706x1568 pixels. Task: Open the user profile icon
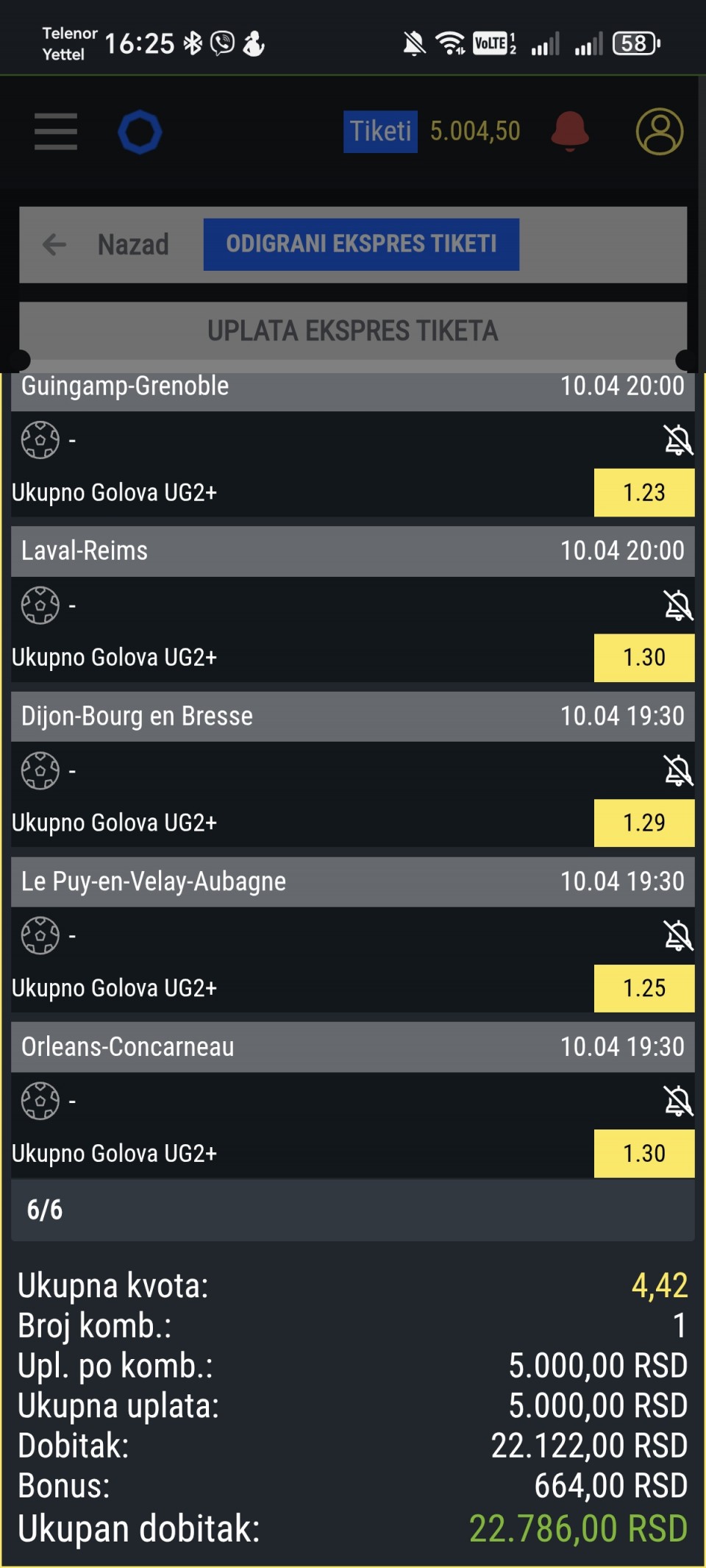coord(659,132)
